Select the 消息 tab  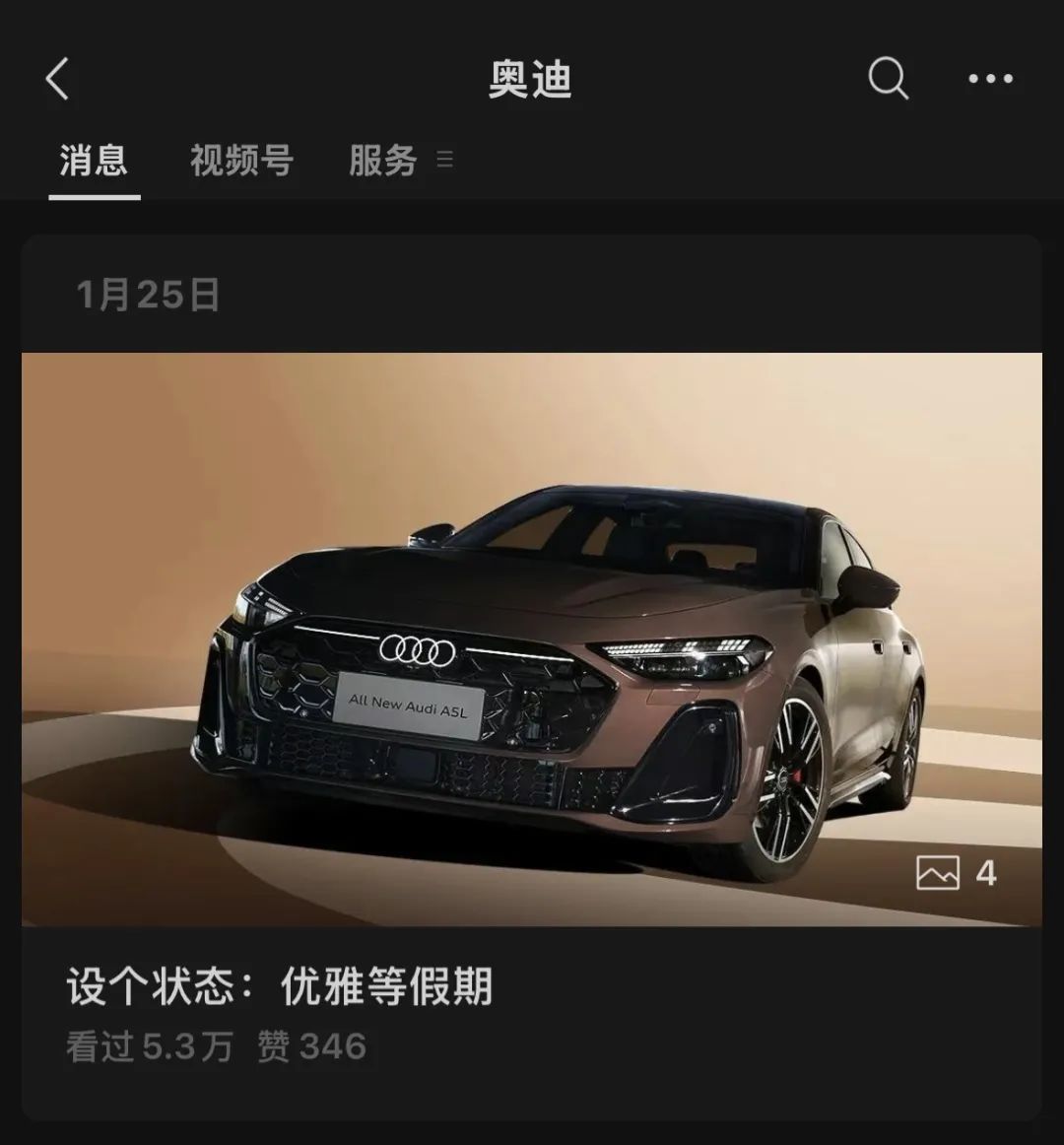[94, 160]
